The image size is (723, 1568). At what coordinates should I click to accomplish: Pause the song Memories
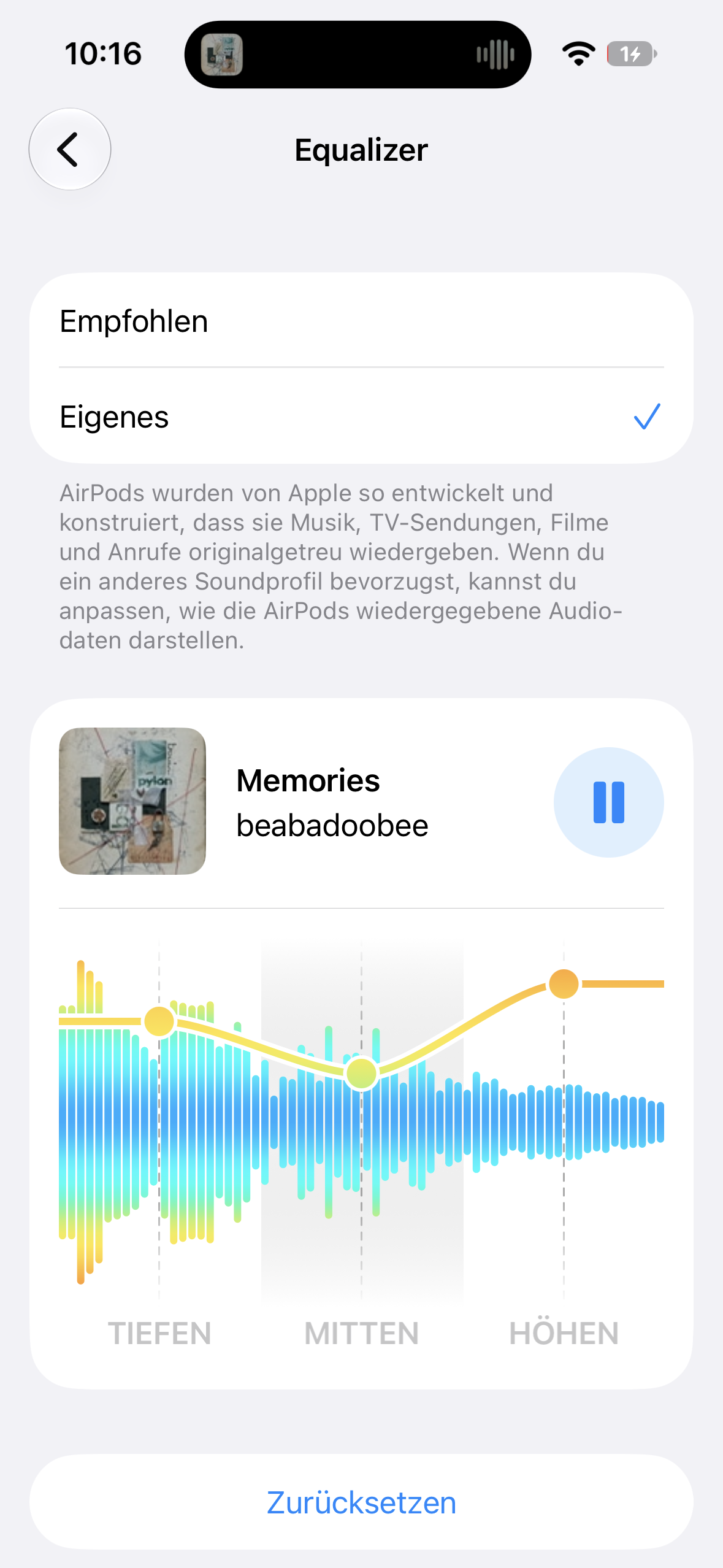click(x=608, y=802)
